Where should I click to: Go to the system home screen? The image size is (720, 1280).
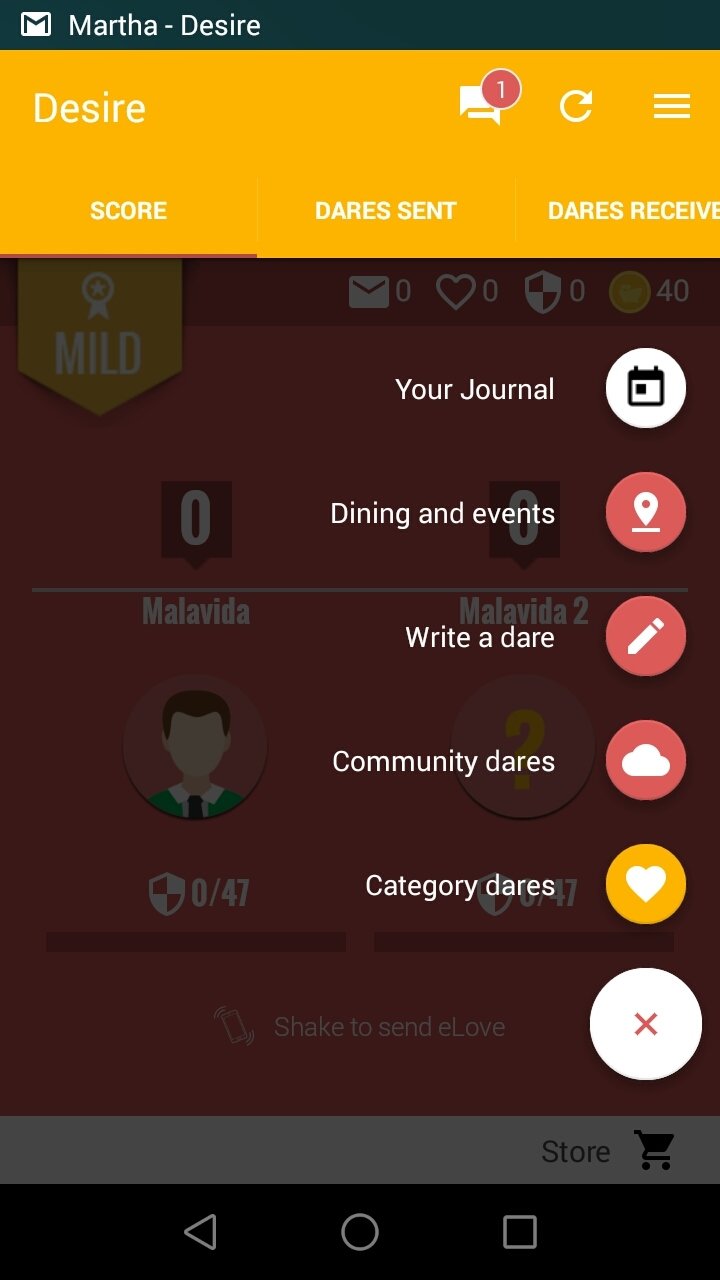click(x=360, y=1232)
